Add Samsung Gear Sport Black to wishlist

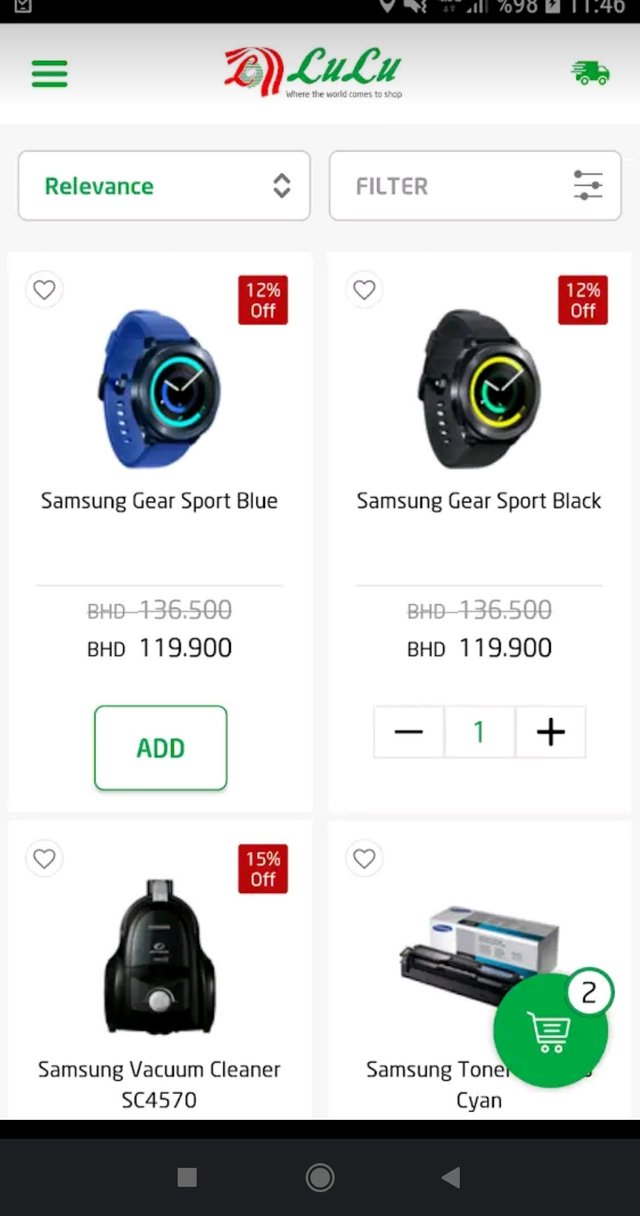click(364, 290)
